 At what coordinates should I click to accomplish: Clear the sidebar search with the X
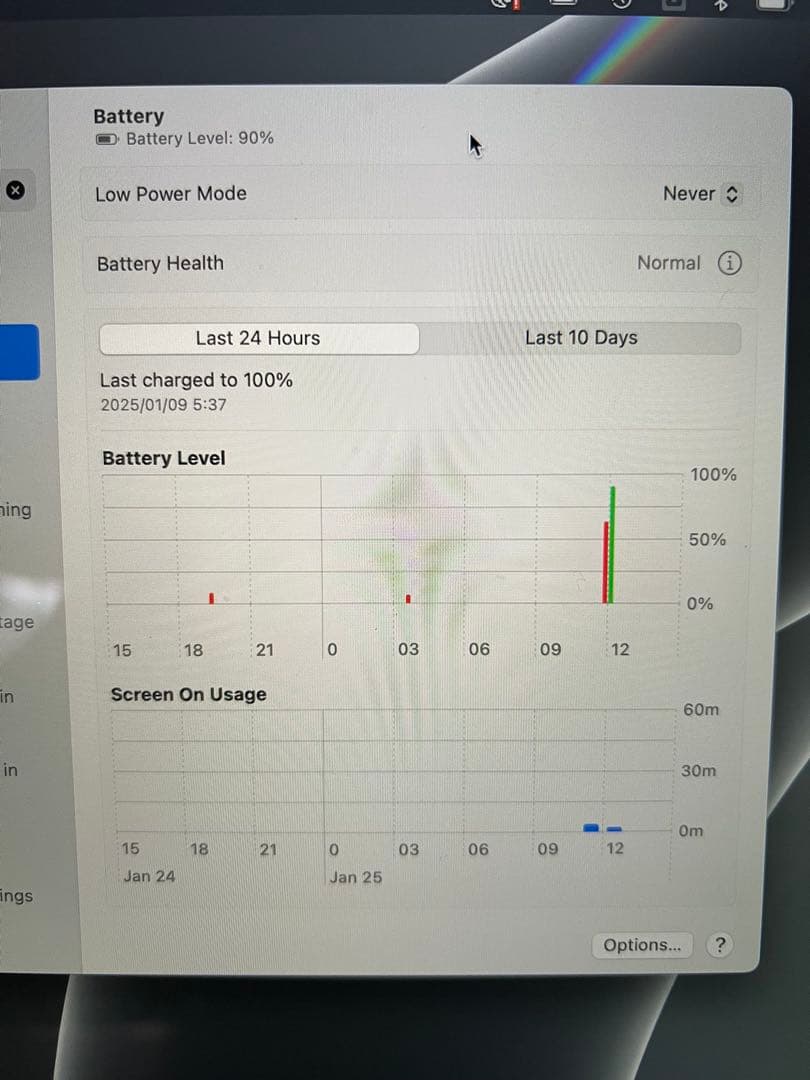(x=15, y=190)
